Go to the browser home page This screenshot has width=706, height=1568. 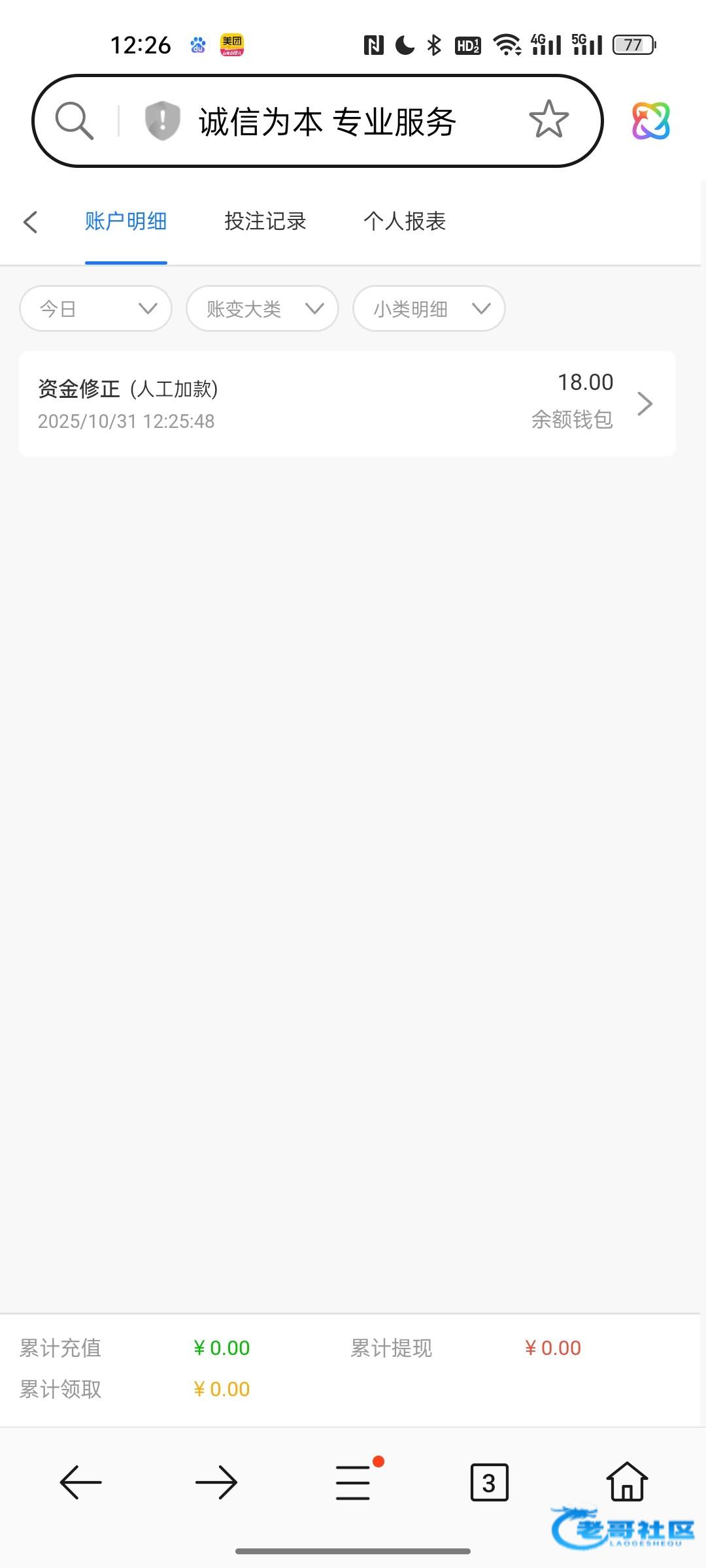pyautogui.click(x=627, y=1481)
